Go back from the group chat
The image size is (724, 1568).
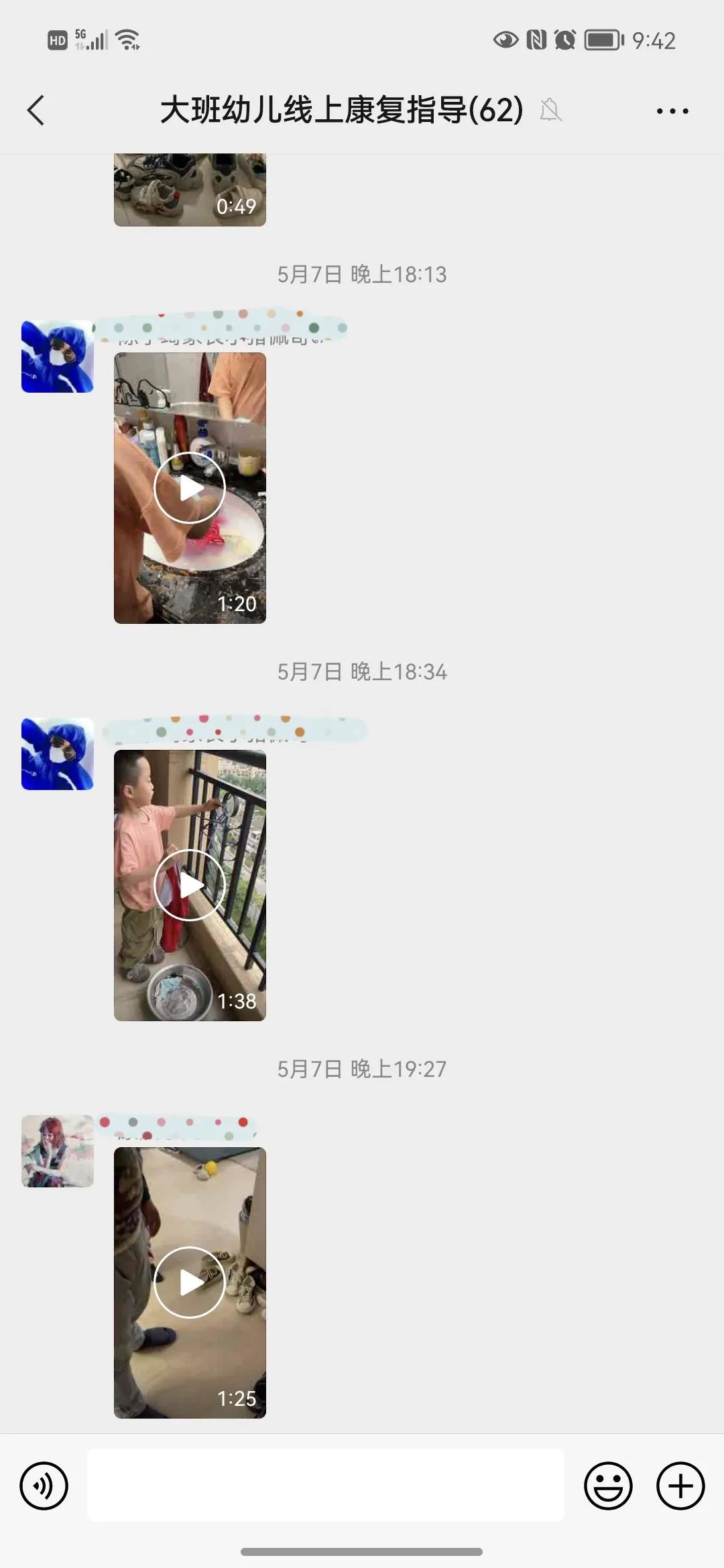(x=36, y=111)
